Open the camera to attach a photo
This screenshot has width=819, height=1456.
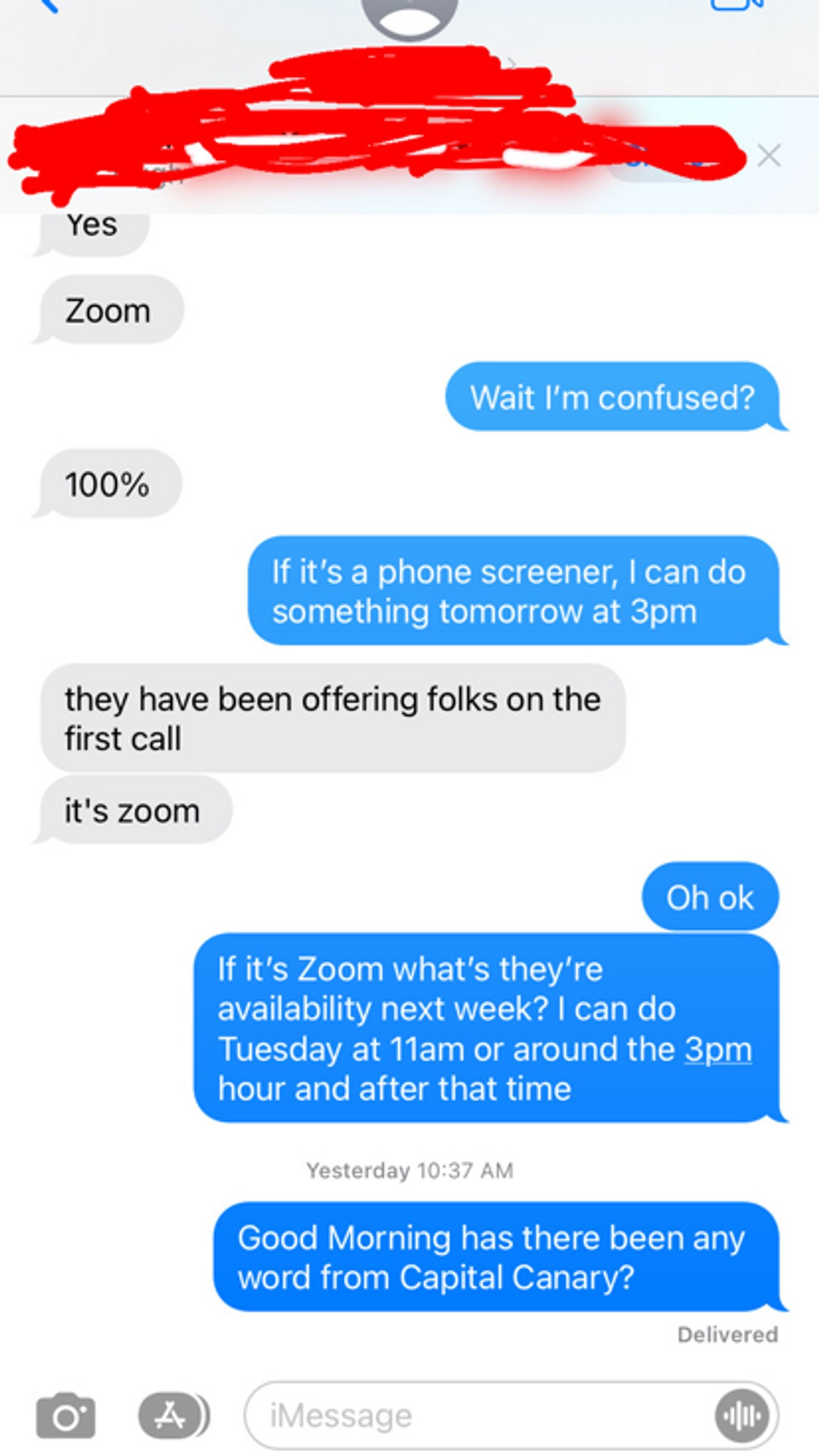pos(65,1415)
